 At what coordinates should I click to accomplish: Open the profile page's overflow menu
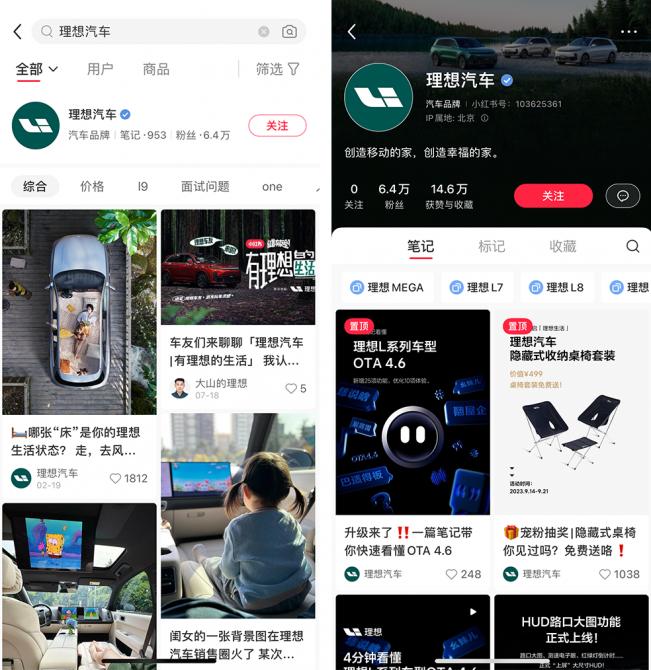click(628, 32)
